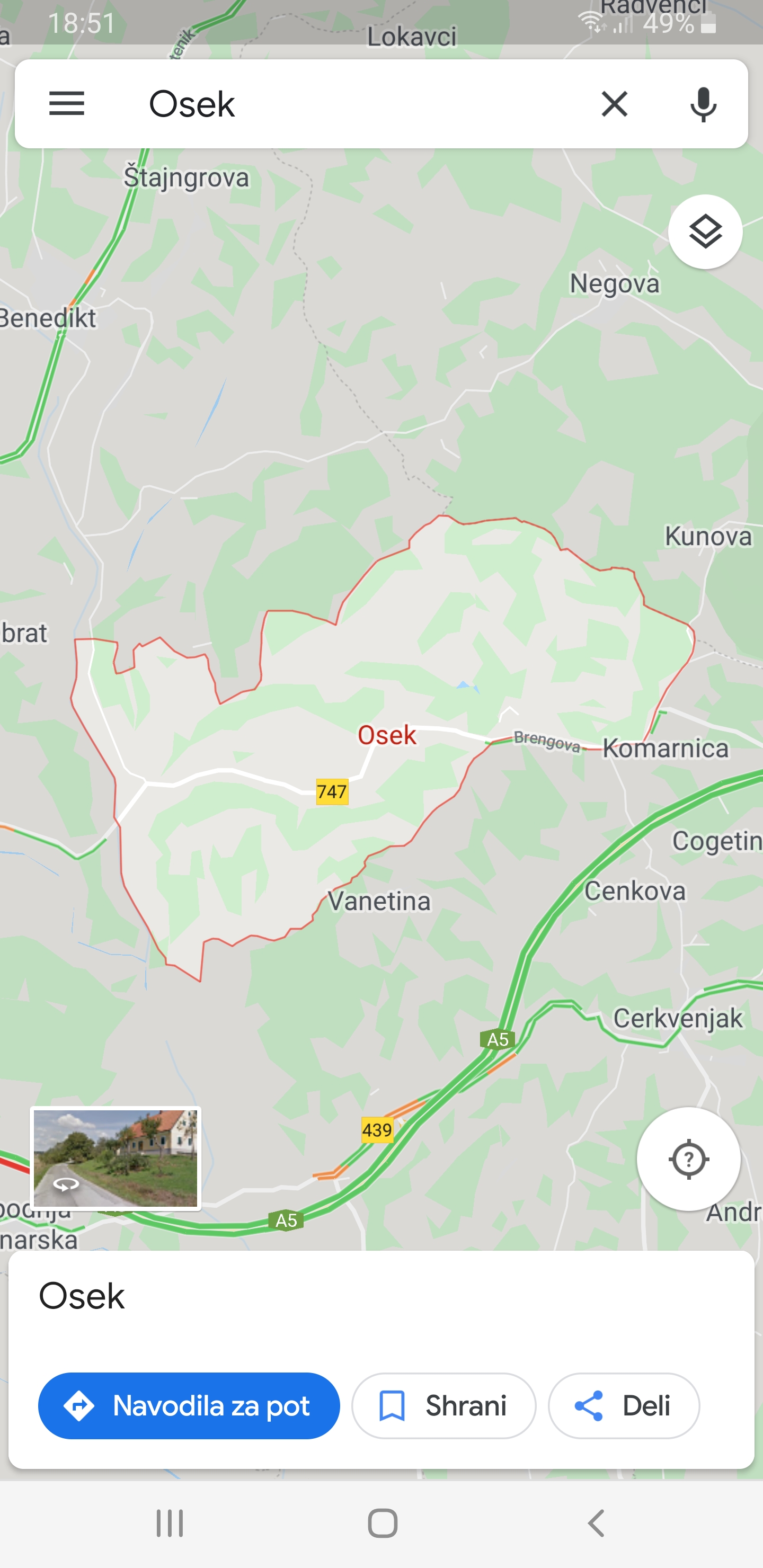Open the map layers selector

point(705,232)
